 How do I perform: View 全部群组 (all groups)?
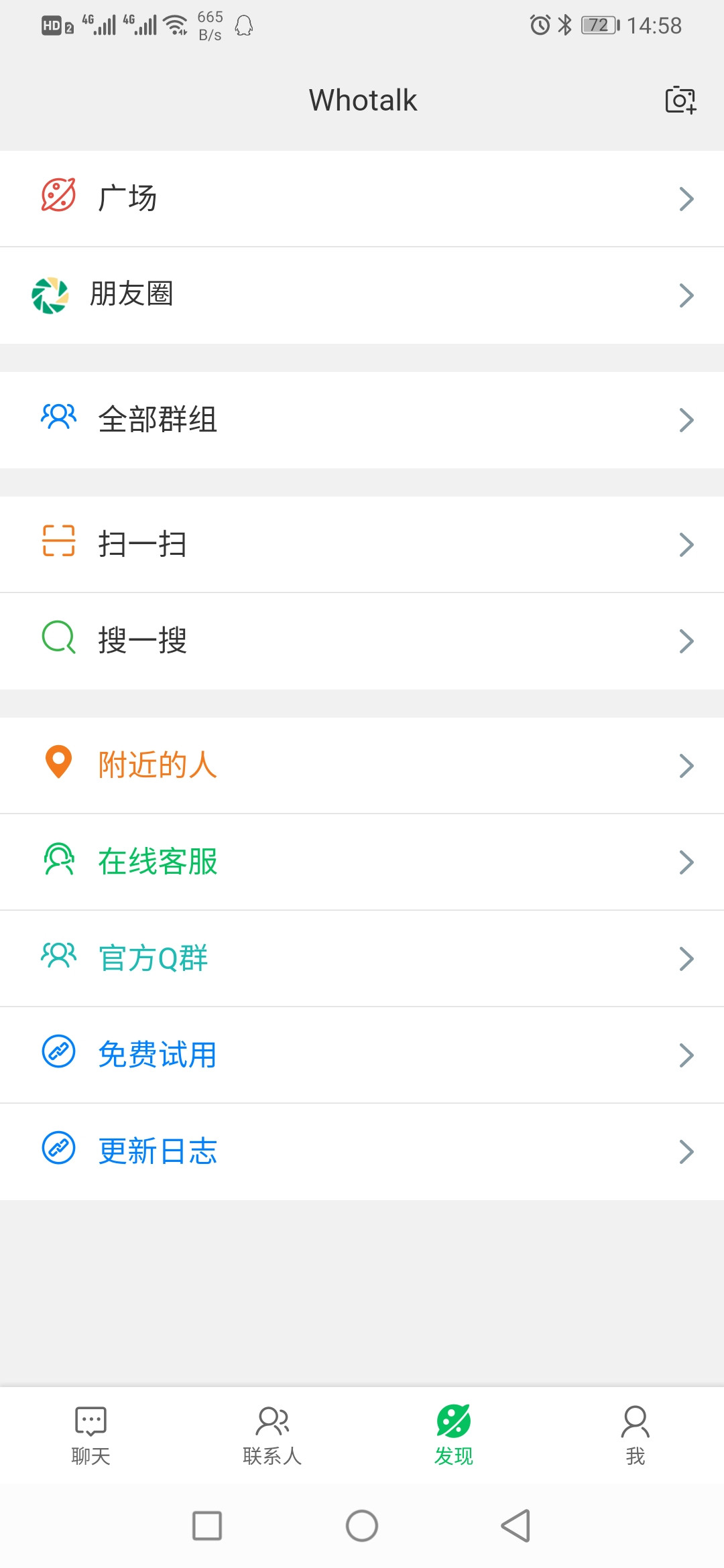(x=362, y=420)
